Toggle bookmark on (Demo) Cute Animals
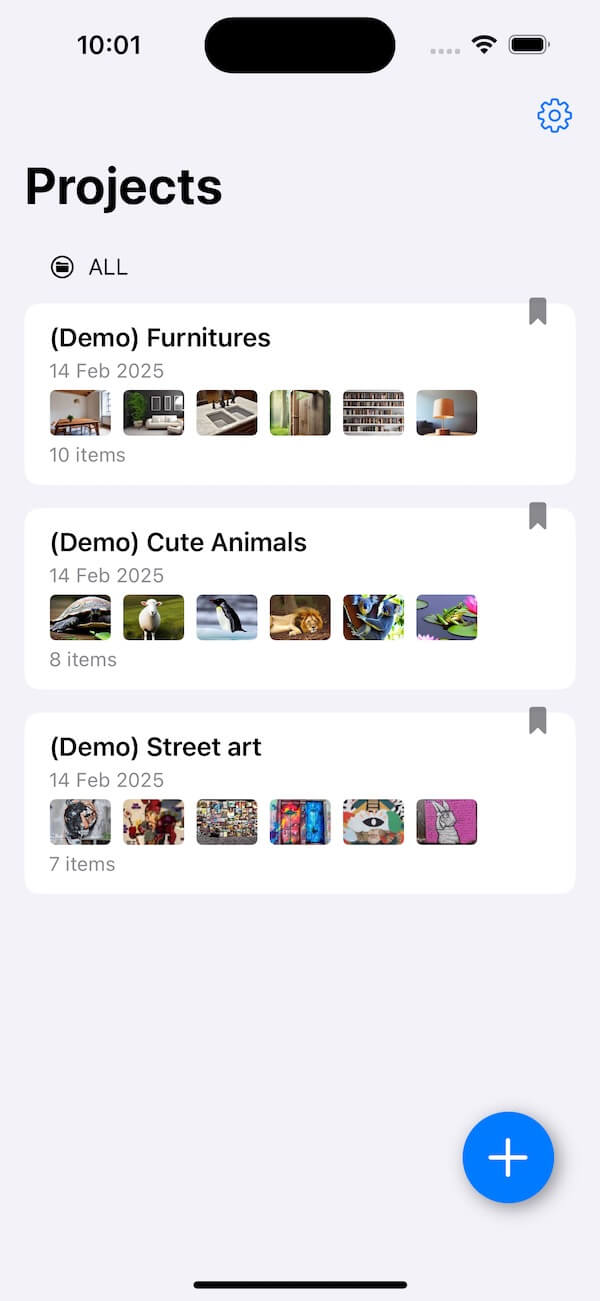This screenshot has height=1301, width=600. pos(538,516)
